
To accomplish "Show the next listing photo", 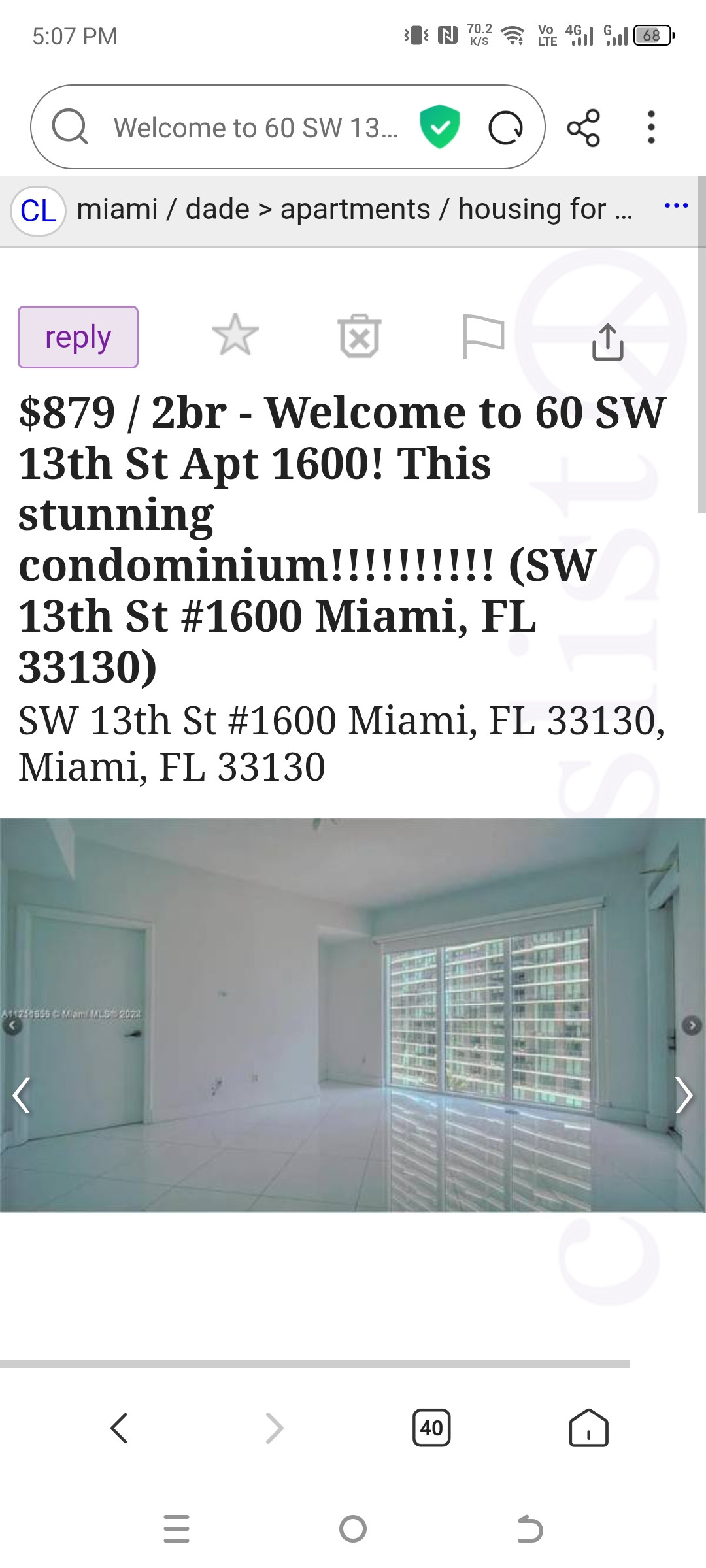I will [x=683, y=1095].
